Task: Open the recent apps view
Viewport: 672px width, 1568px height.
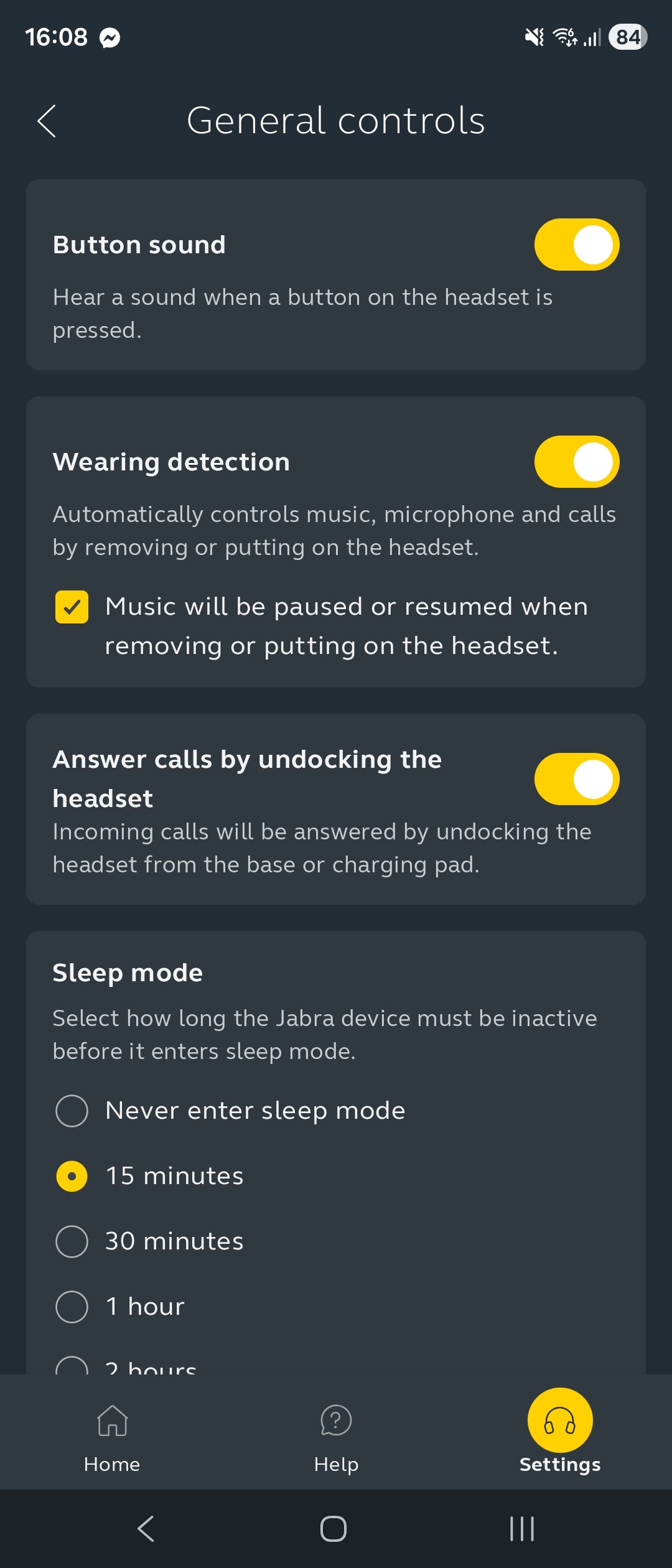Action: click(x=521, y=1529)
